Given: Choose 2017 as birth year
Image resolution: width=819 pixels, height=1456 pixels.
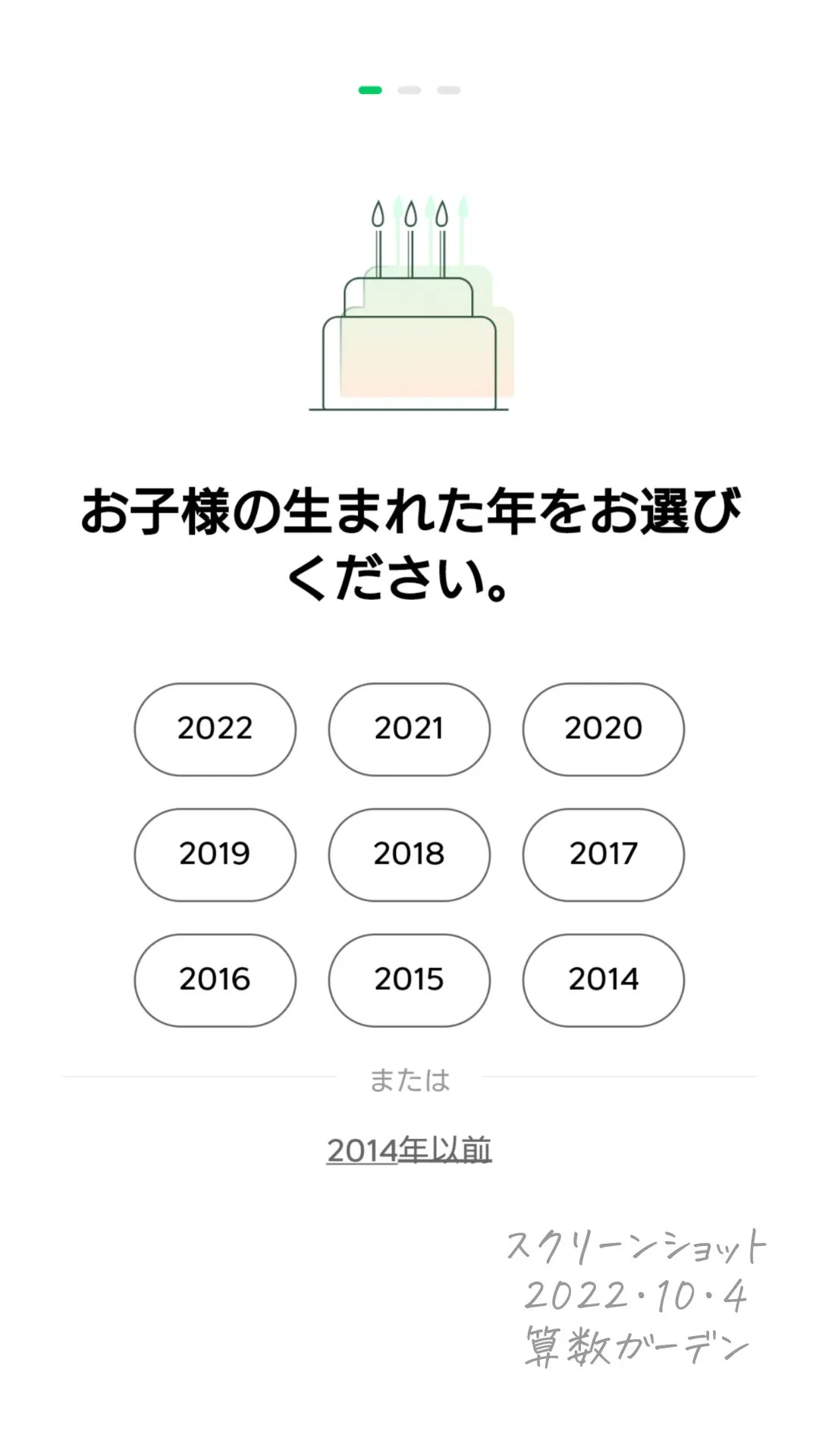Looking at the screenshot, I should click(x=604, y=855).
